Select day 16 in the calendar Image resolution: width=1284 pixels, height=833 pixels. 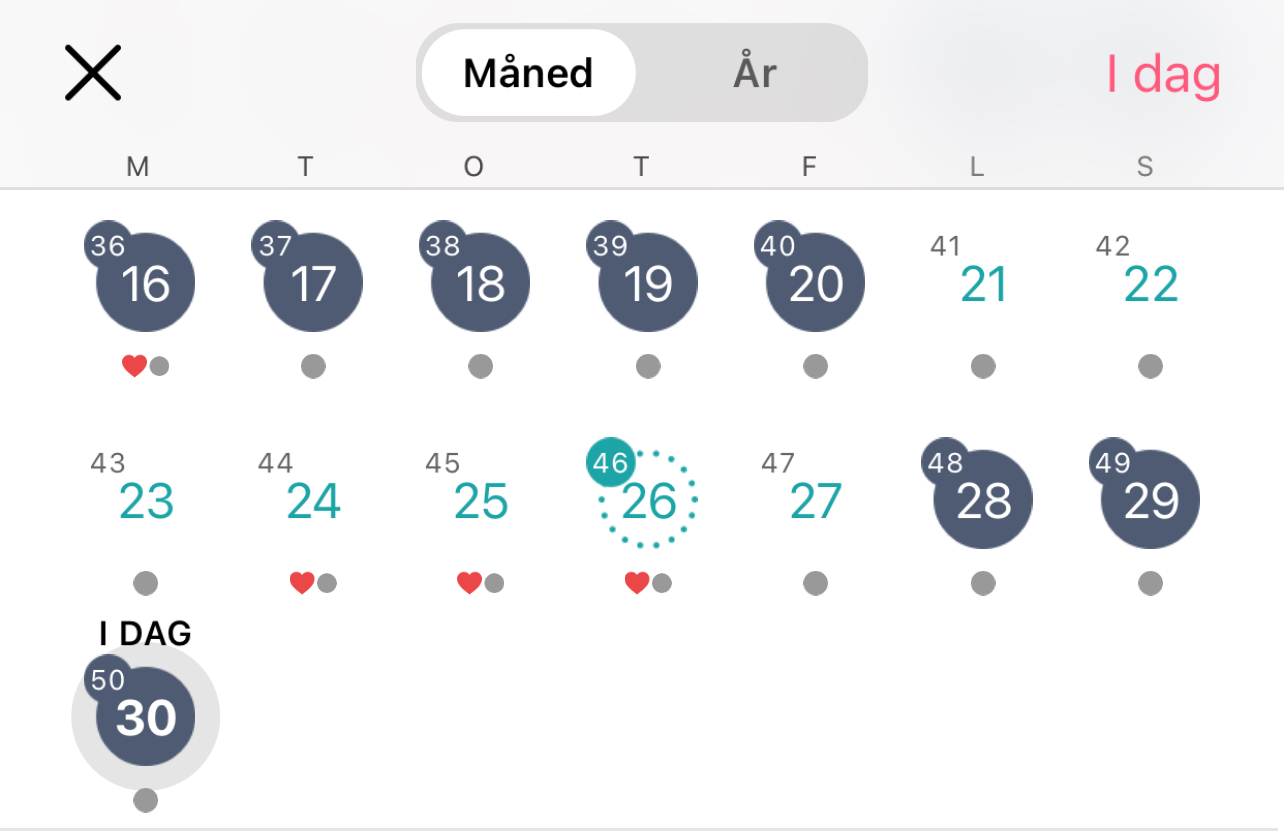point(146,284)
